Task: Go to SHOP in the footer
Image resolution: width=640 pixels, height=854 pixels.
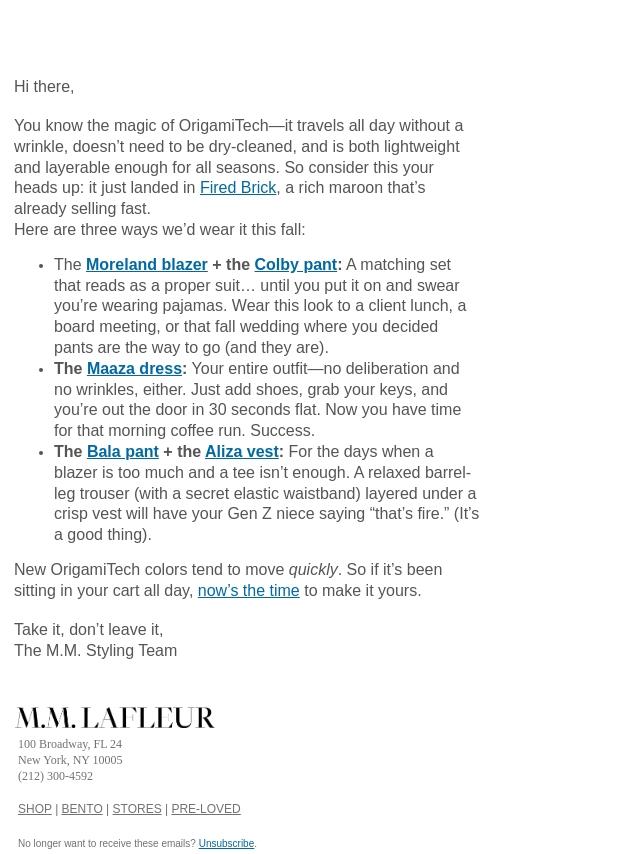Action: click(x=35, y=809)
